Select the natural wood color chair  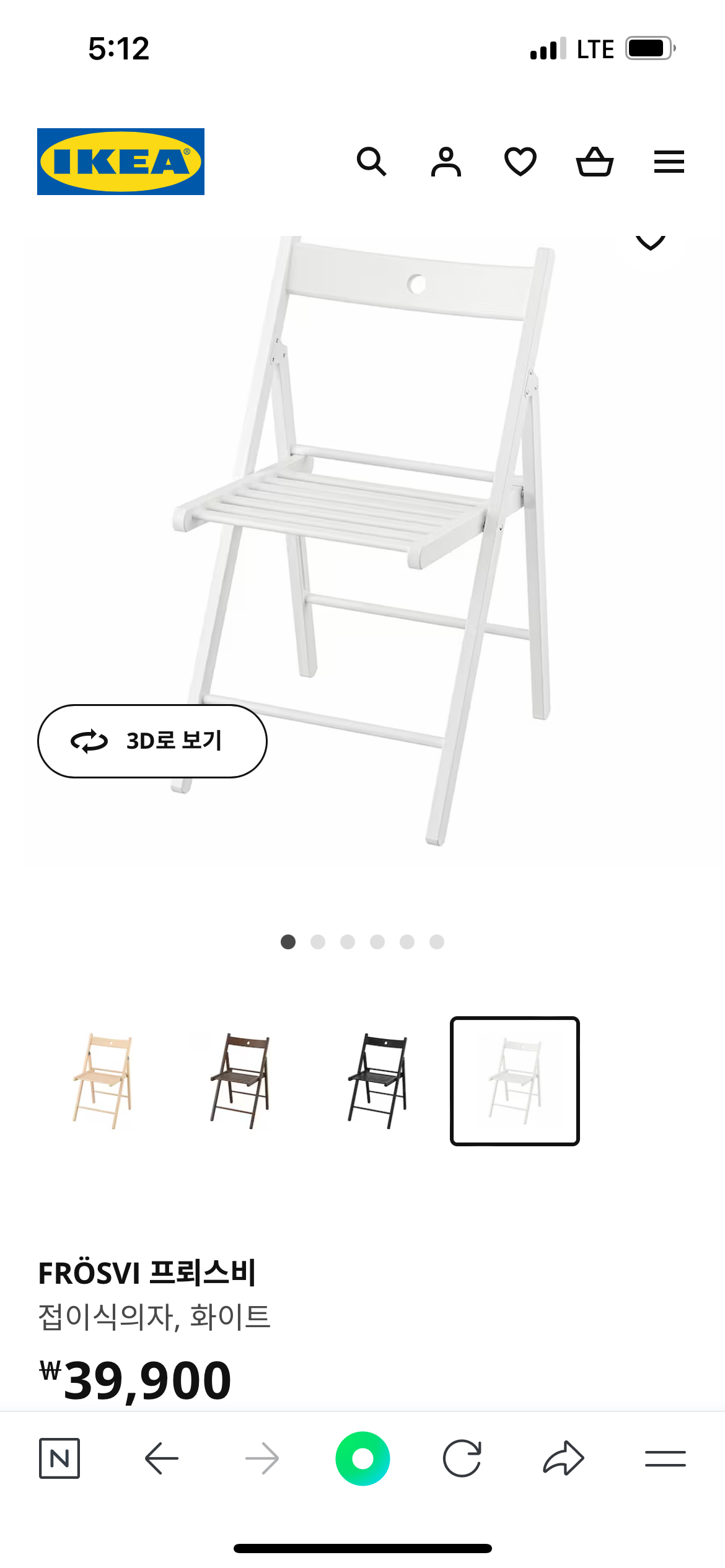click(102, 1081)
